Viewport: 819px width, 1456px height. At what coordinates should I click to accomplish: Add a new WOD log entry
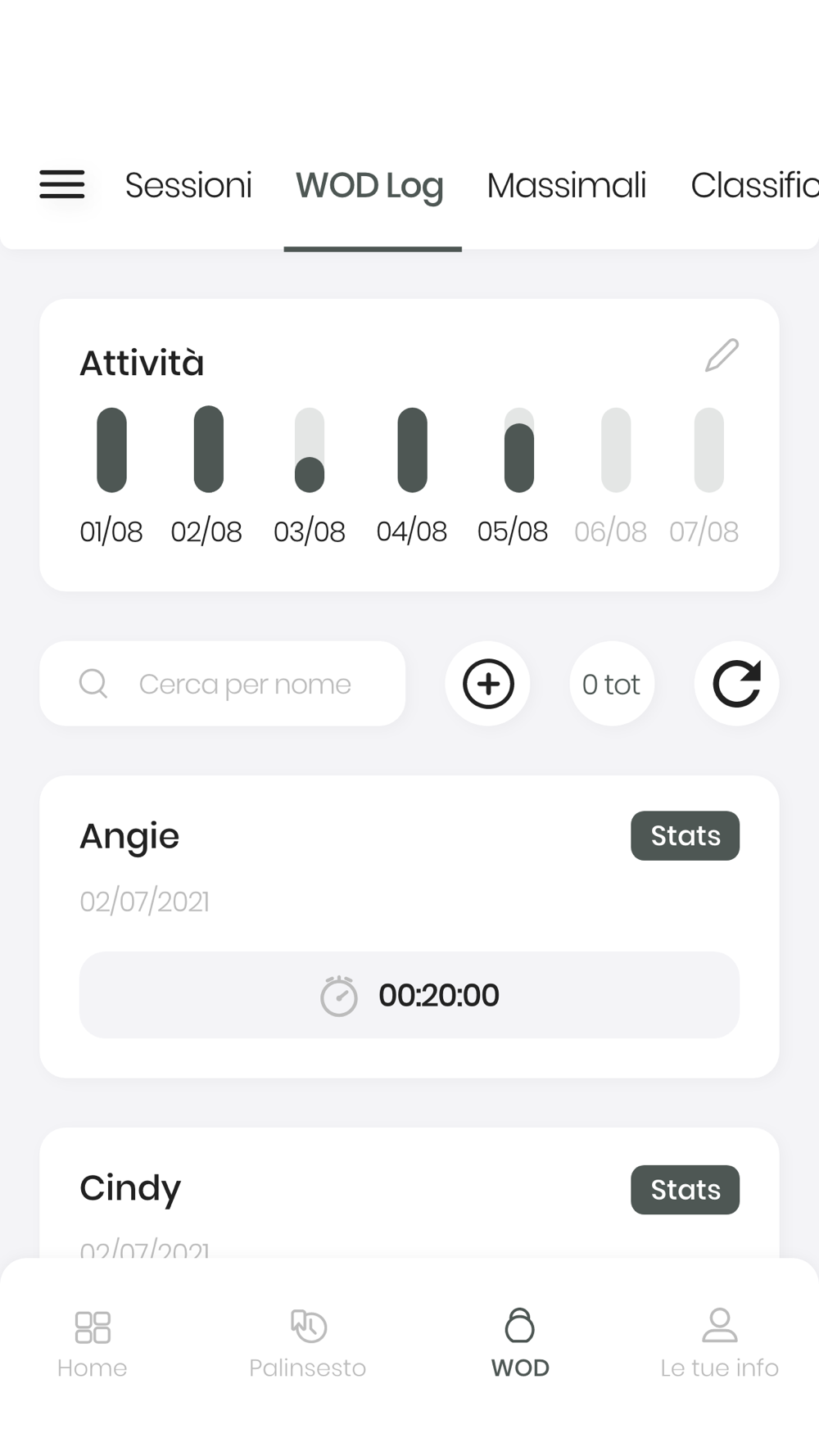tap(488, 684)
